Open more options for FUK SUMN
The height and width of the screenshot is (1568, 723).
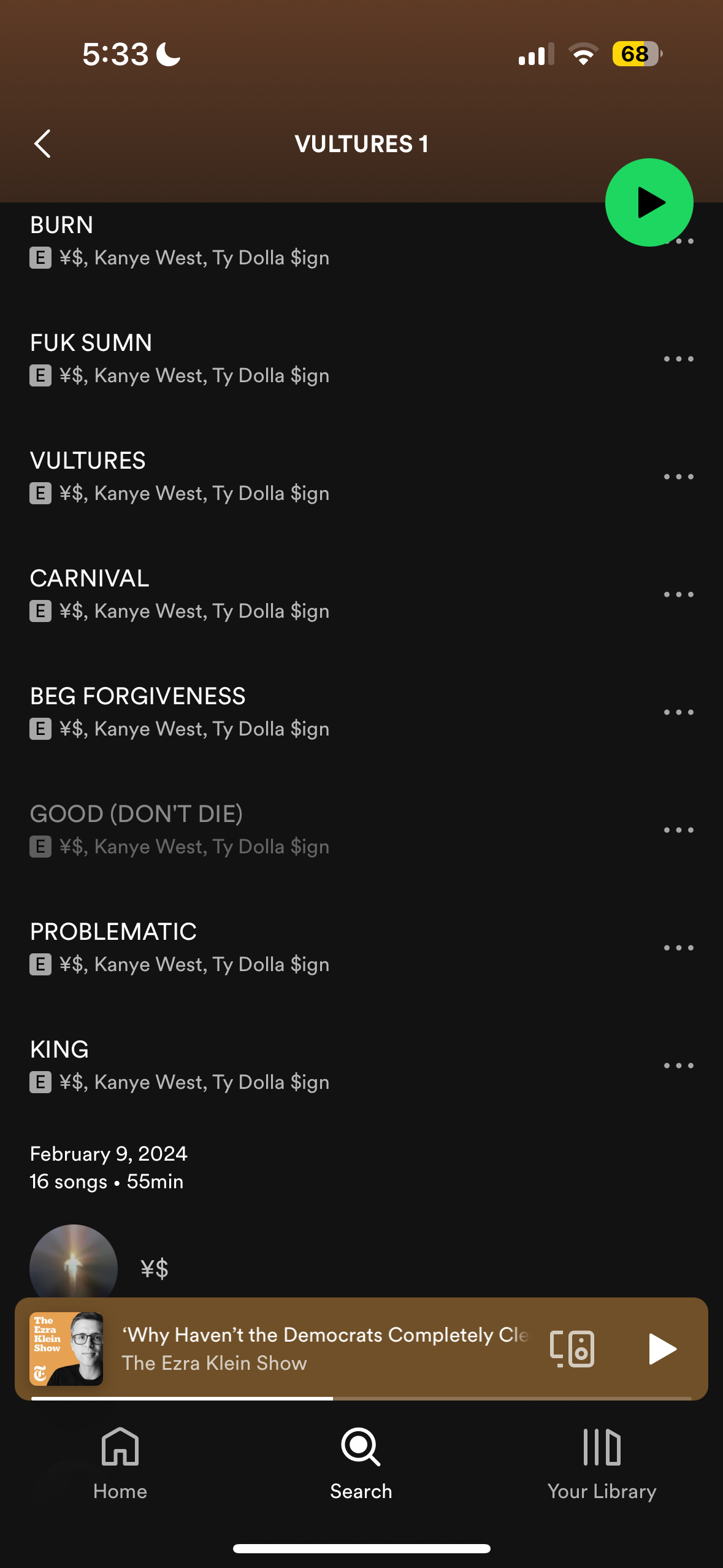pyautogui.click(x=678, y=359)
